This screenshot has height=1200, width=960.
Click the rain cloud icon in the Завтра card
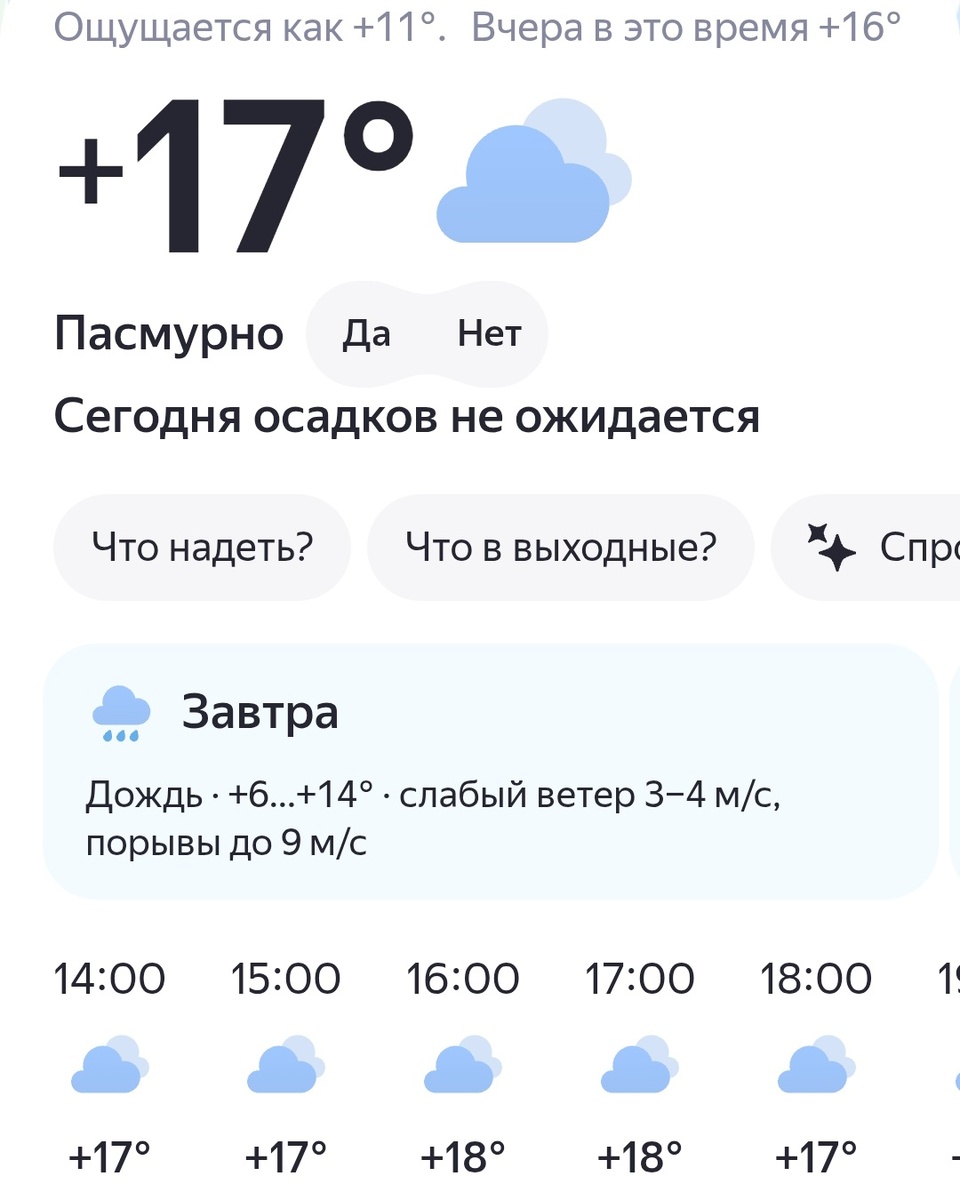tap(120, 712)
